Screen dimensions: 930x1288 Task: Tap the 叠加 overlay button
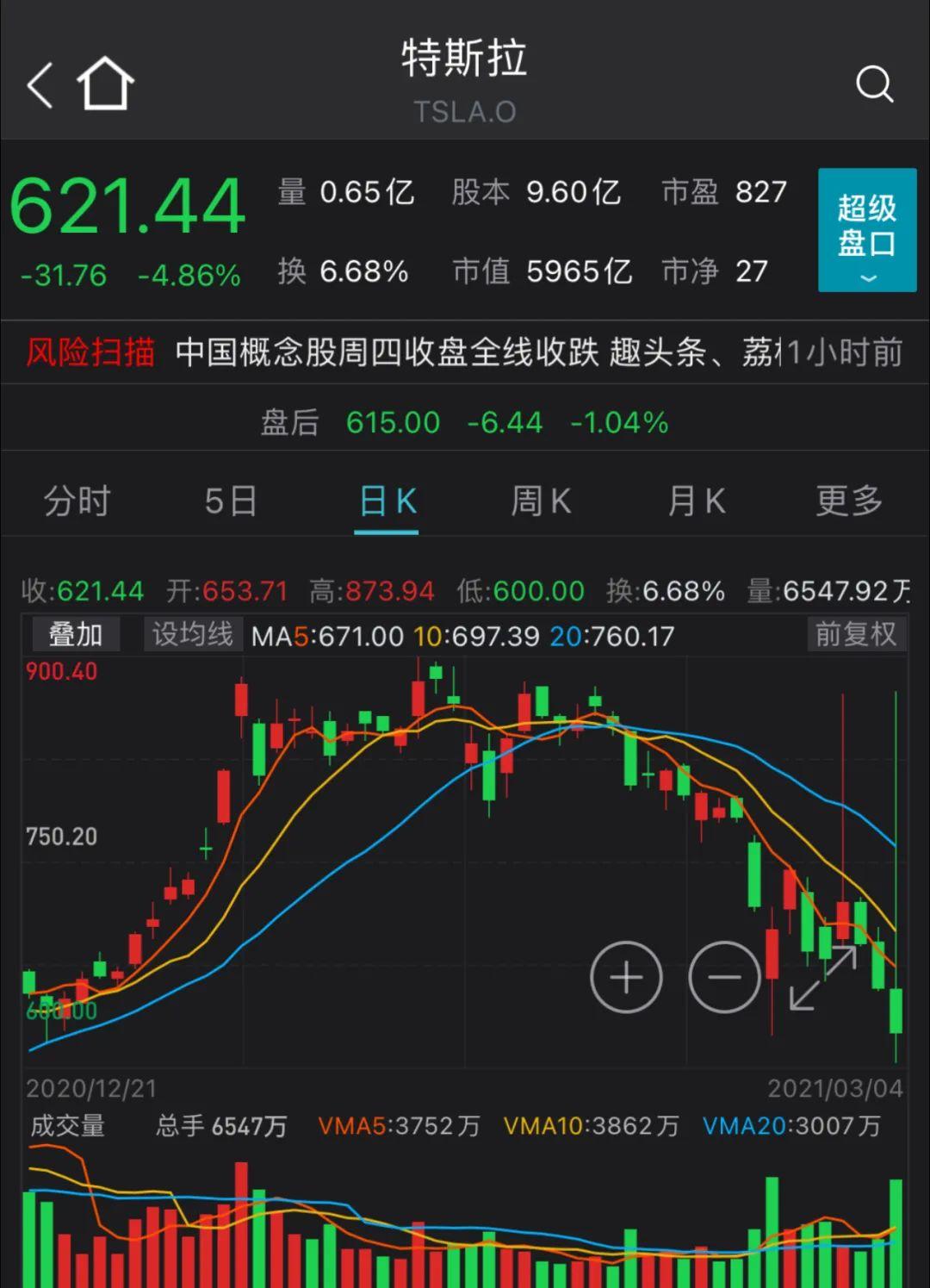pos(76,635)
